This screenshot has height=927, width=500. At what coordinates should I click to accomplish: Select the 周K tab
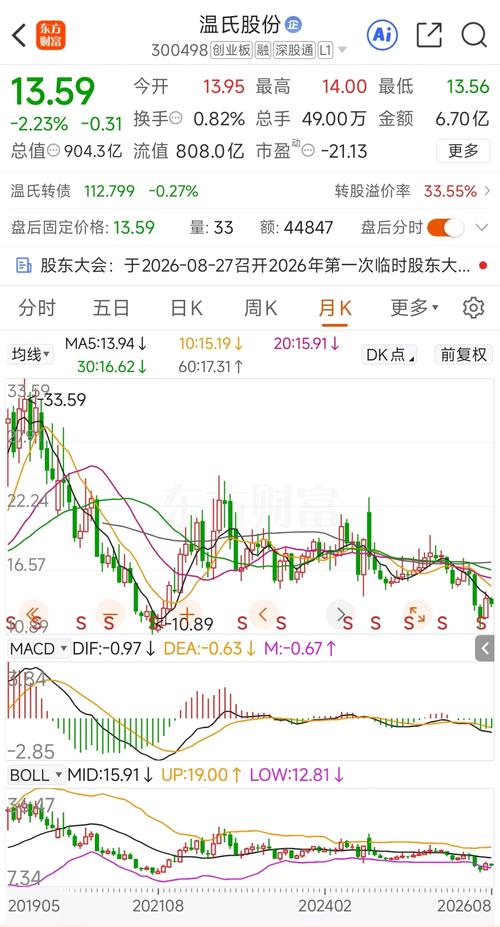(x=261, y=307)
